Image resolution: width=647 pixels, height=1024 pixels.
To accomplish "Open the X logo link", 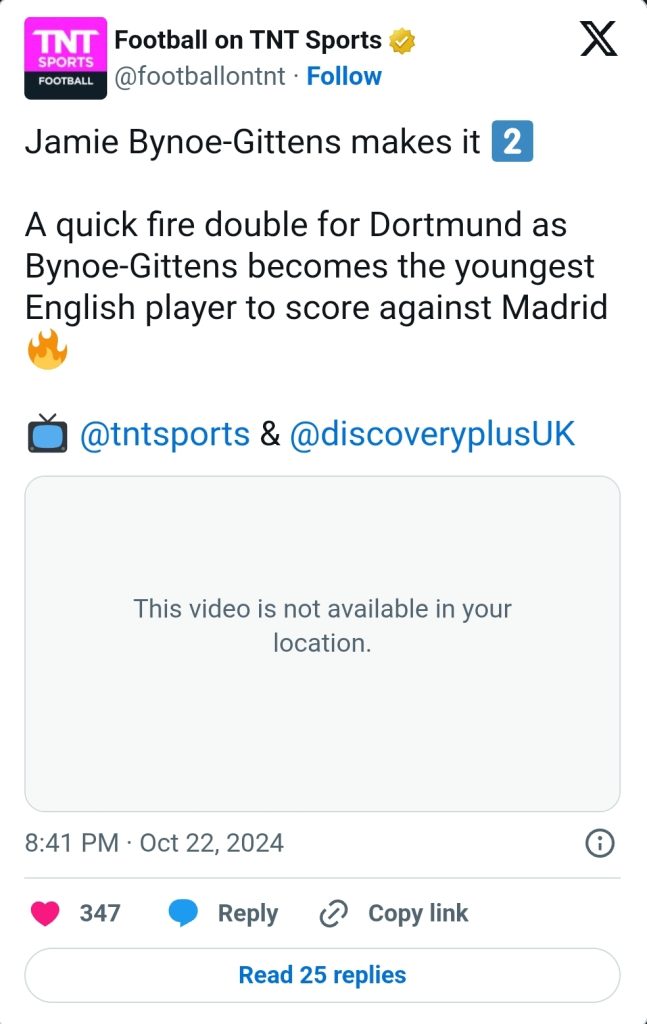I will pos(598,41).
